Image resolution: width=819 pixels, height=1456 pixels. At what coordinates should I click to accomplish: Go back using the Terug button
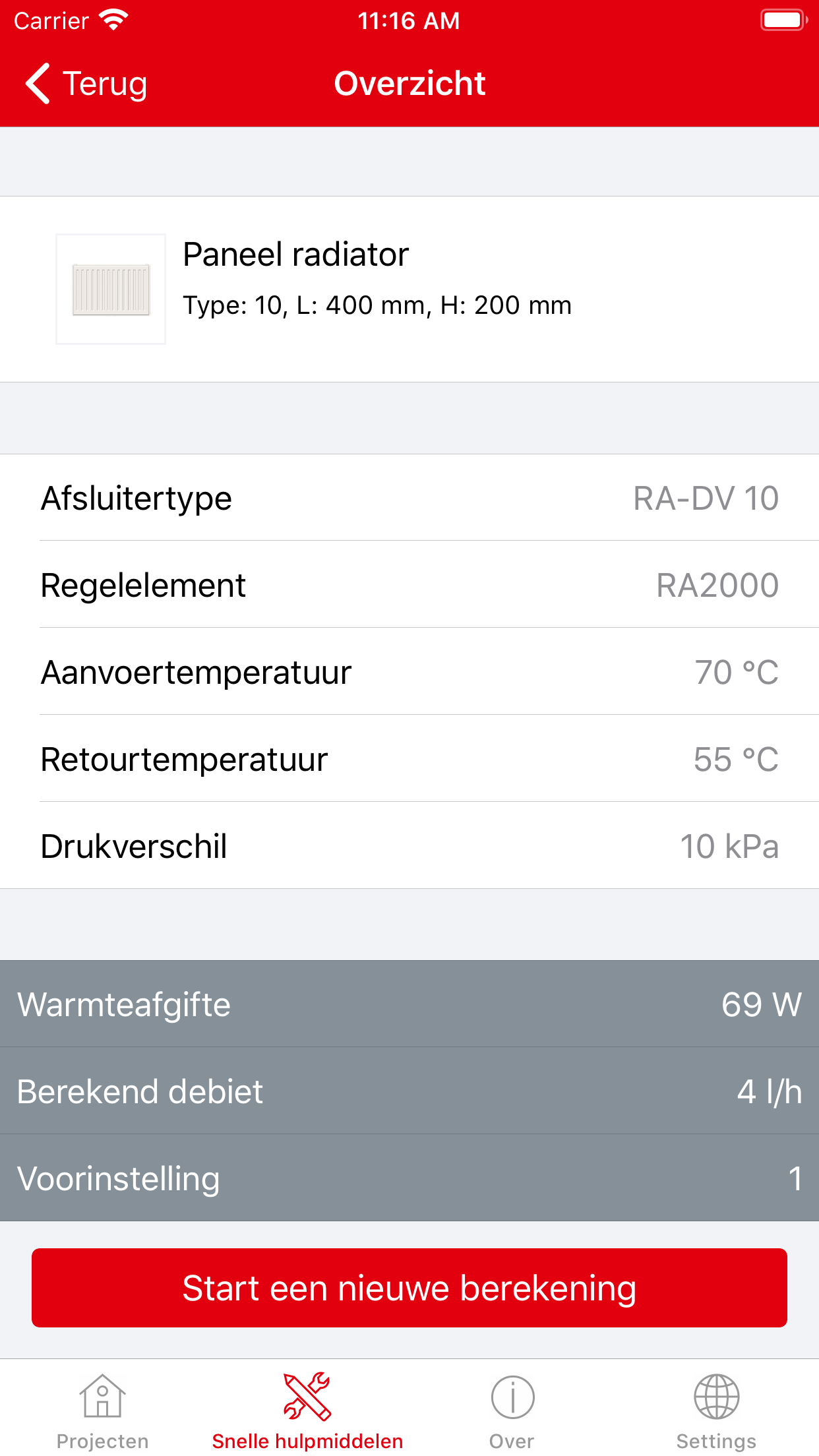point(86,84)
